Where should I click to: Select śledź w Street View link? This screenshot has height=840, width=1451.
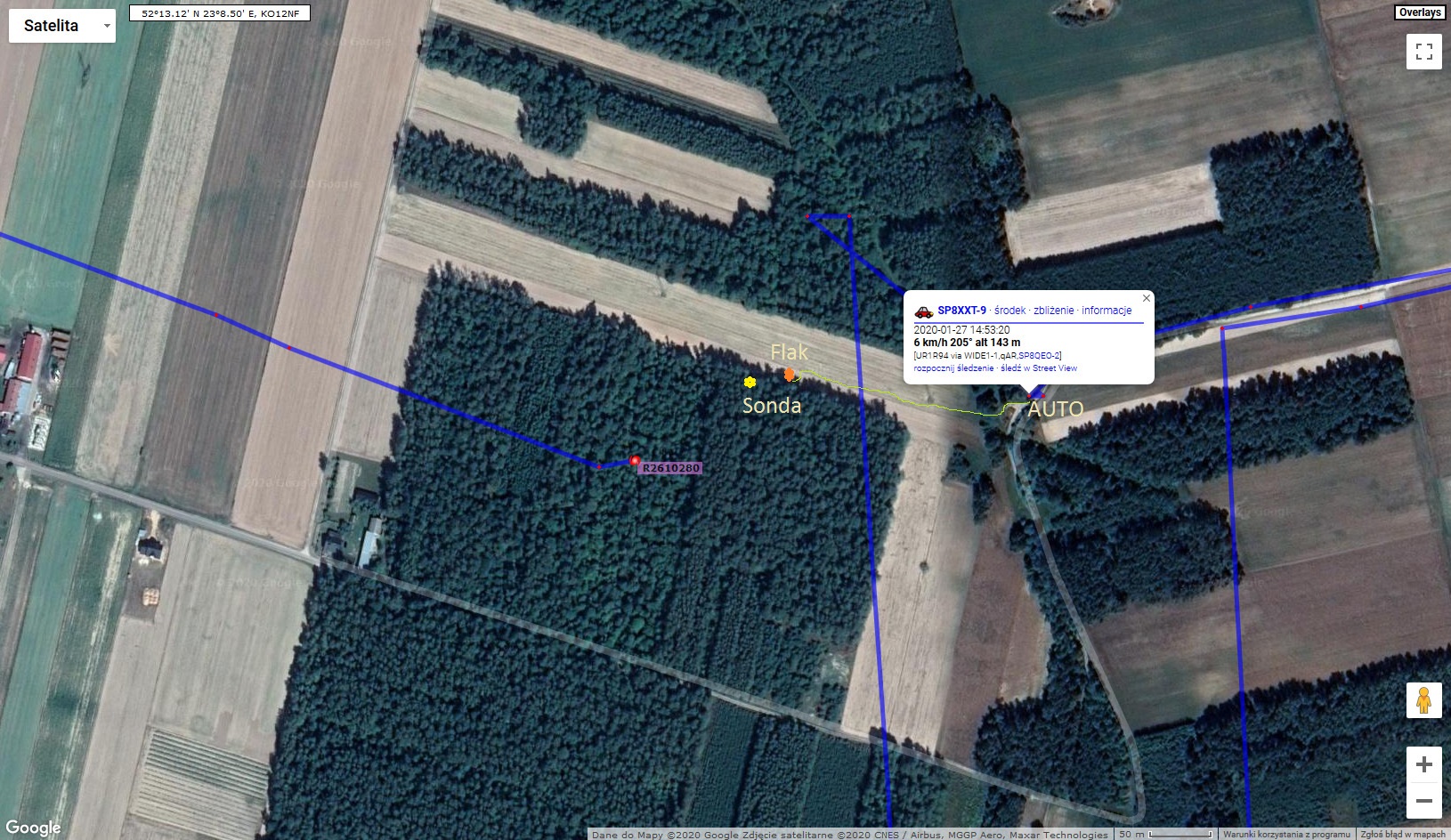coord(1039,368)
